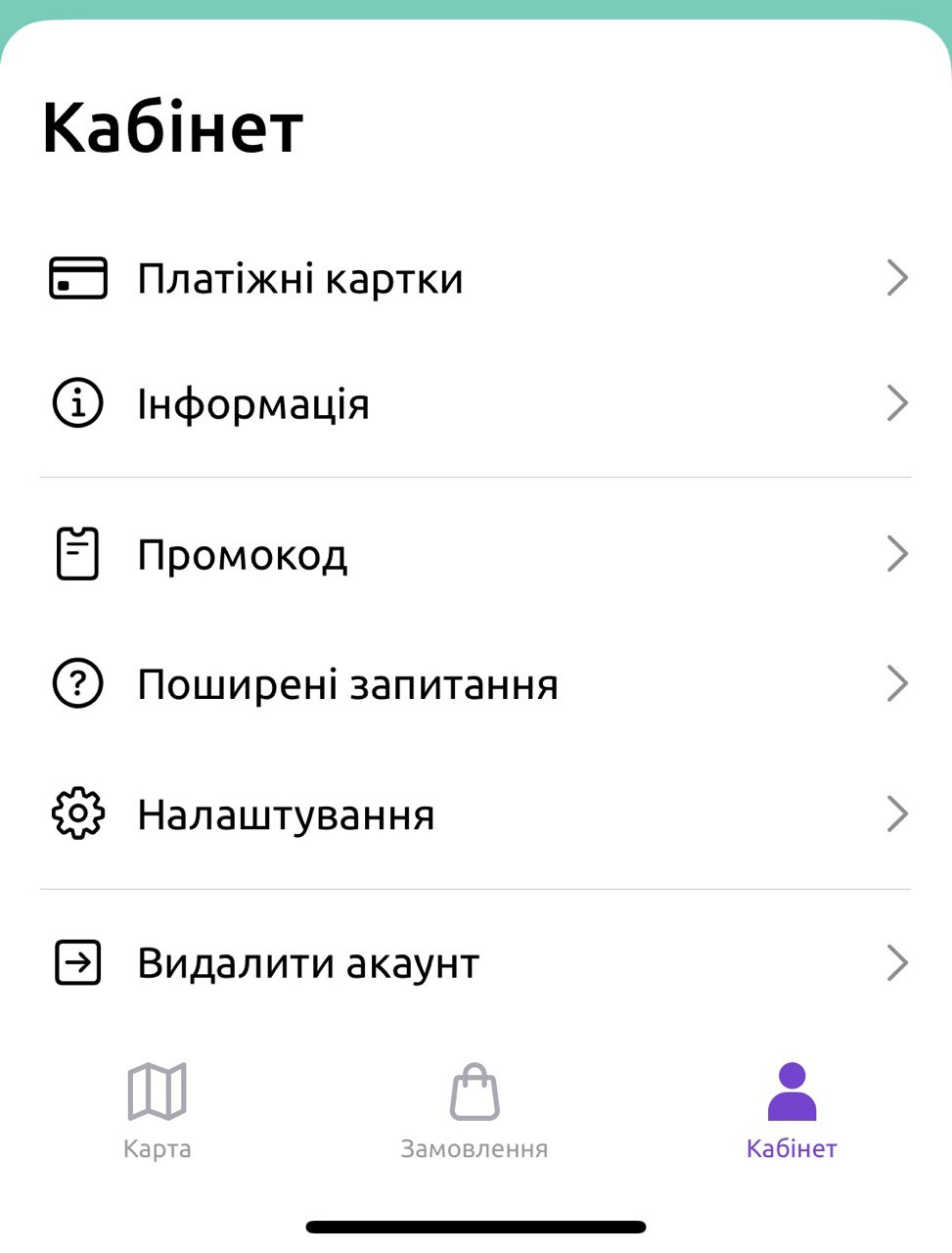Open Поширені запитання
Screen dimensions: 952x1253
(347, 684)
